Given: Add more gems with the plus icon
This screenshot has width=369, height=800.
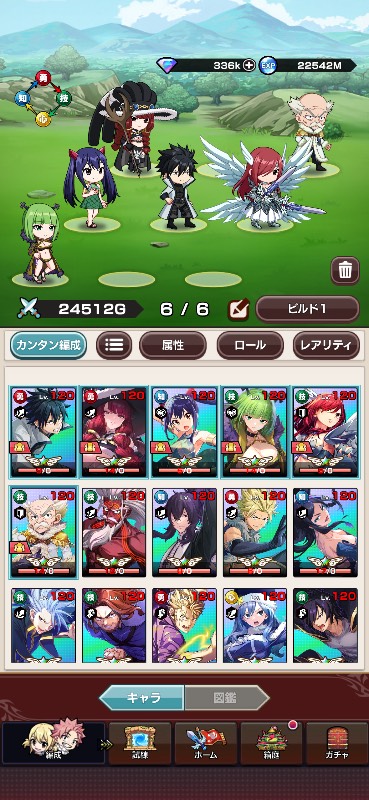Looking at the screenshot, I should 249,66.
